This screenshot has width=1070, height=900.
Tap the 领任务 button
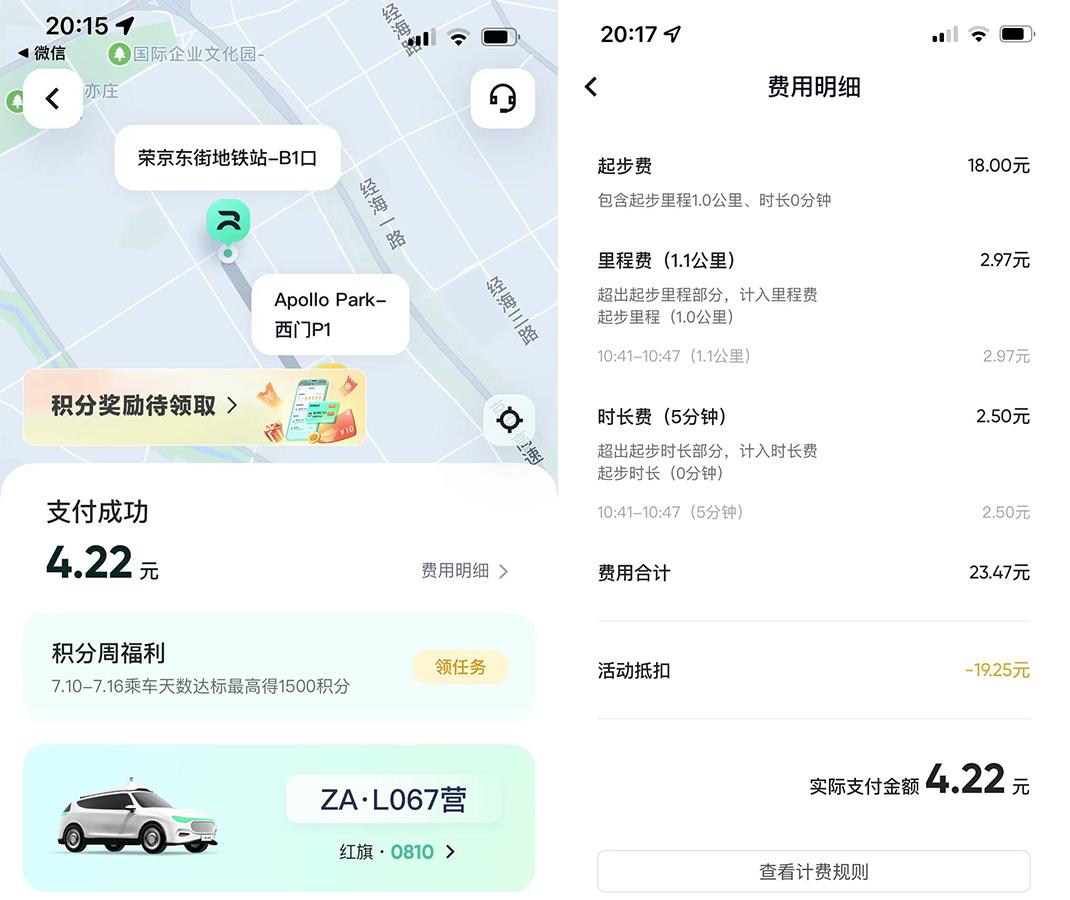(461, 667)
